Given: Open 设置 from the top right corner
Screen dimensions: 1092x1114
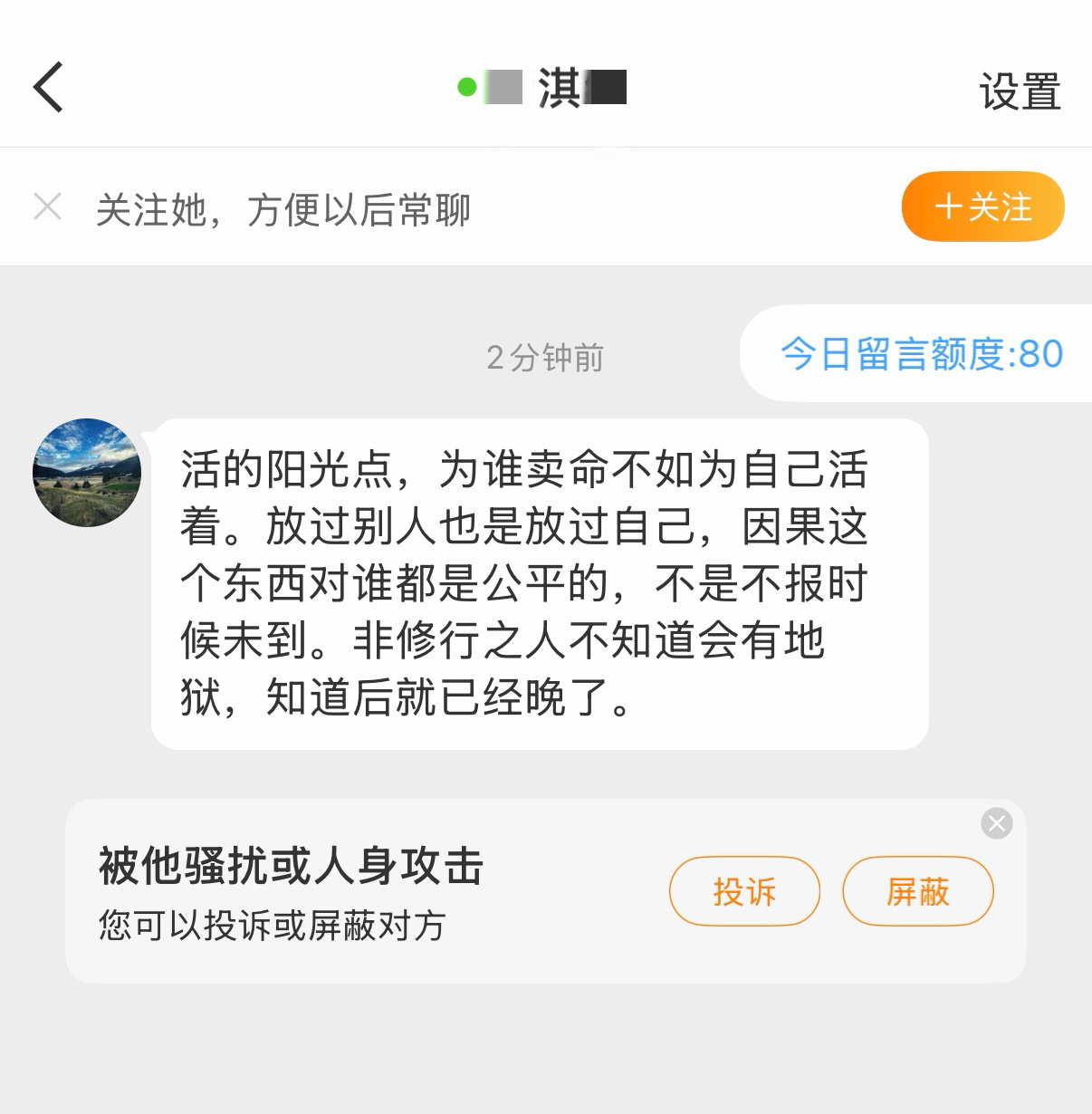Looking at the screenshot, I should (1020, 90).
